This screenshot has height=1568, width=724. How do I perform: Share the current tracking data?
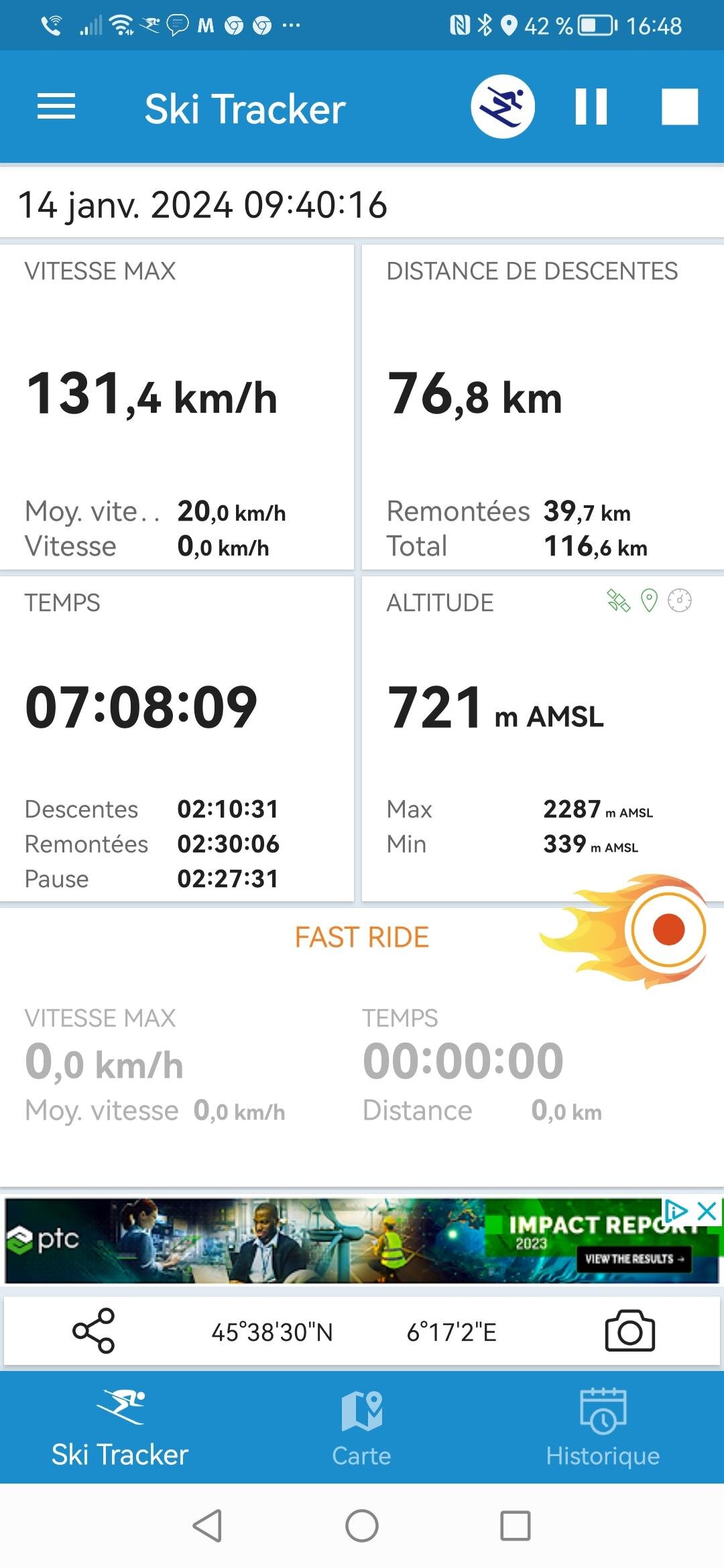click(94, 1331)
